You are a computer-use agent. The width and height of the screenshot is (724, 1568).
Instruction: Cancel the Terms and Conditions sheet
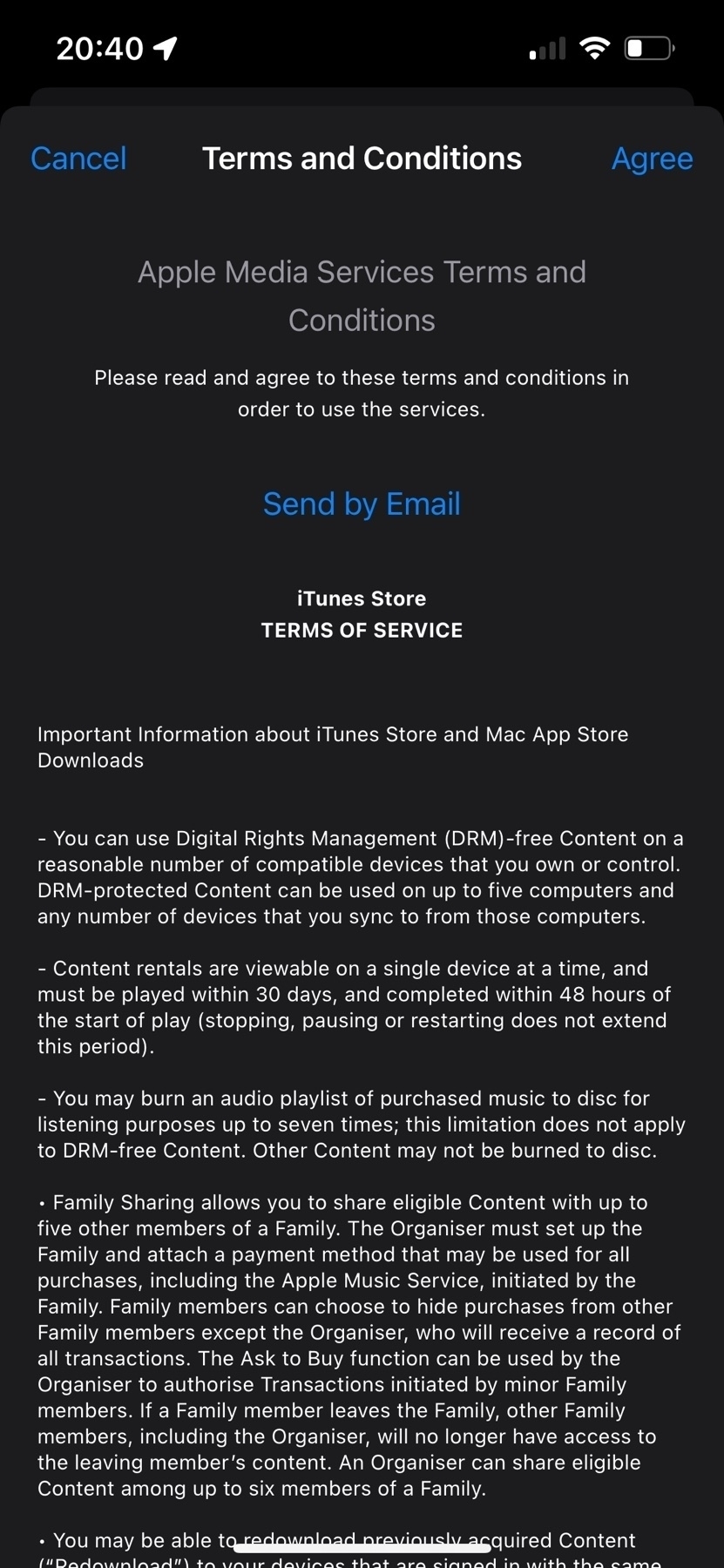click(x=78, y=159)
